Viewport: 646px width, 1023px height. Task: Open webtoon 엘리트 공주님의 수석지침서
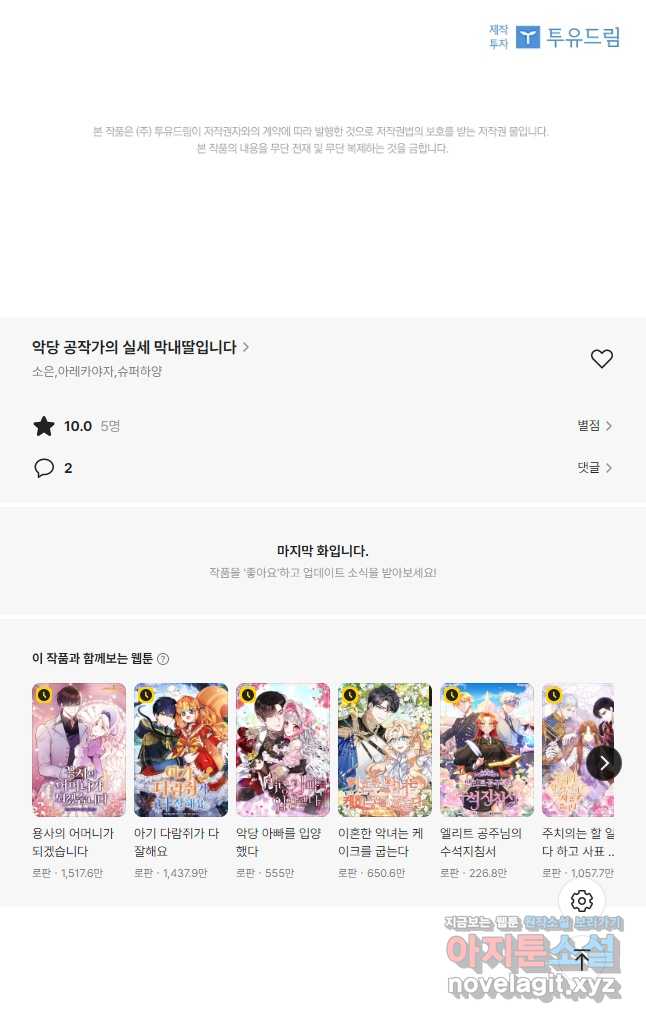click(487, 750)
